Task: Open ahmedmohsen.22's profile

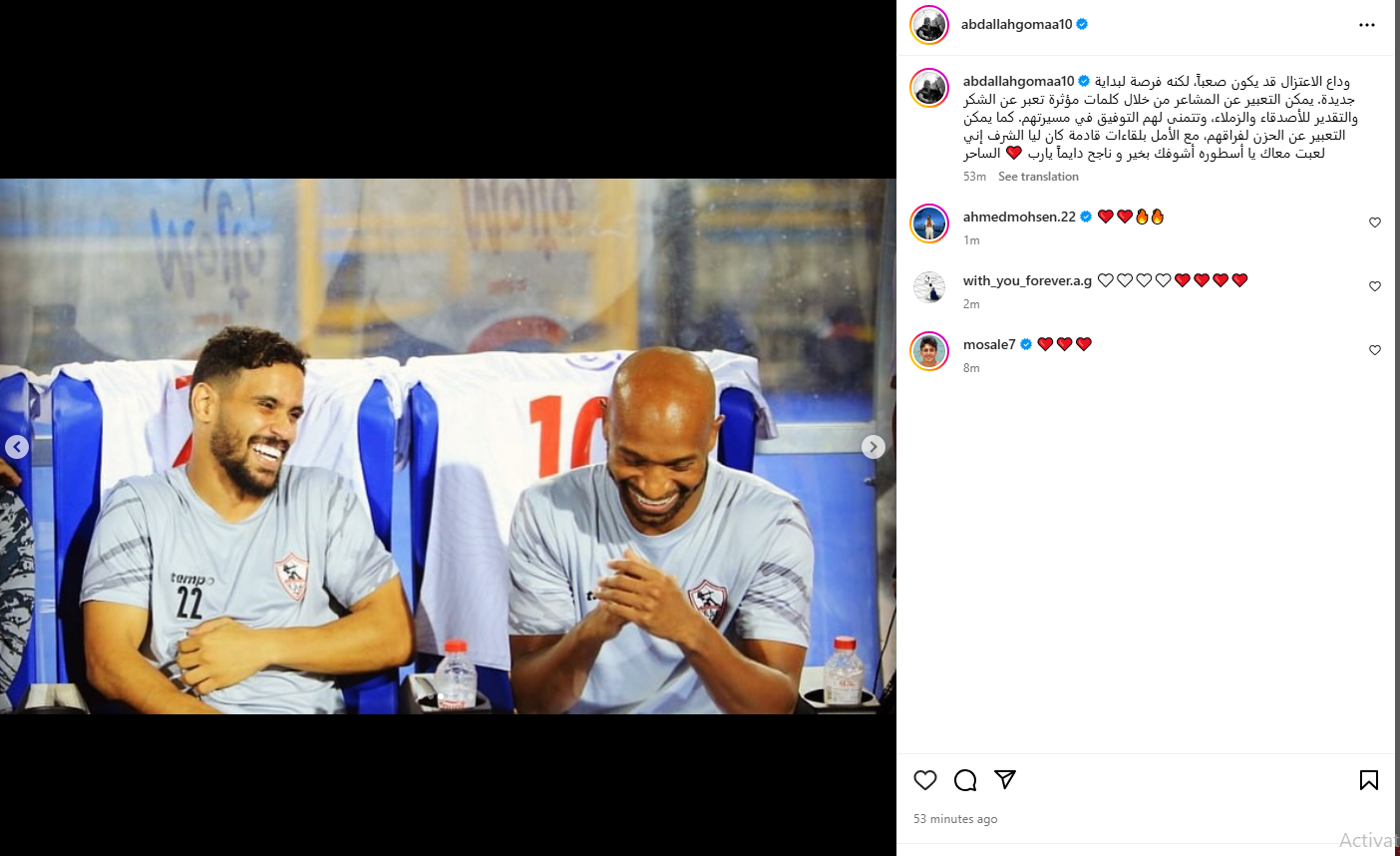Action: (1019, 216)
